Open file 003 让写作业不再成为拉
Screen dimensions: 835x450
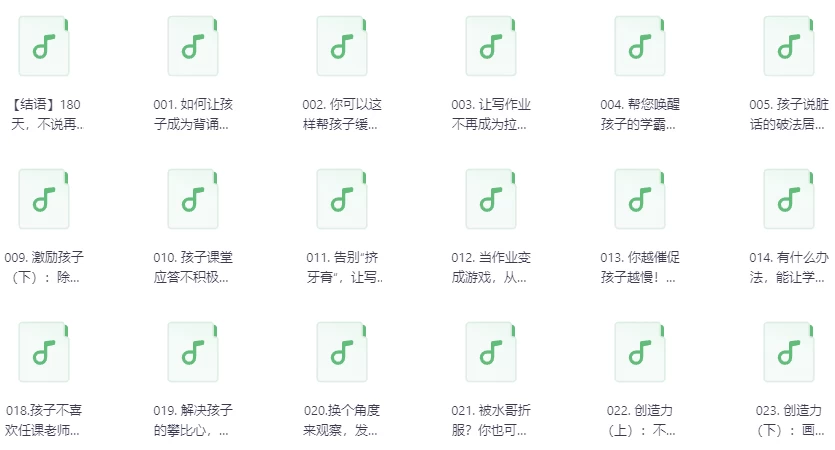click(491, 47)
